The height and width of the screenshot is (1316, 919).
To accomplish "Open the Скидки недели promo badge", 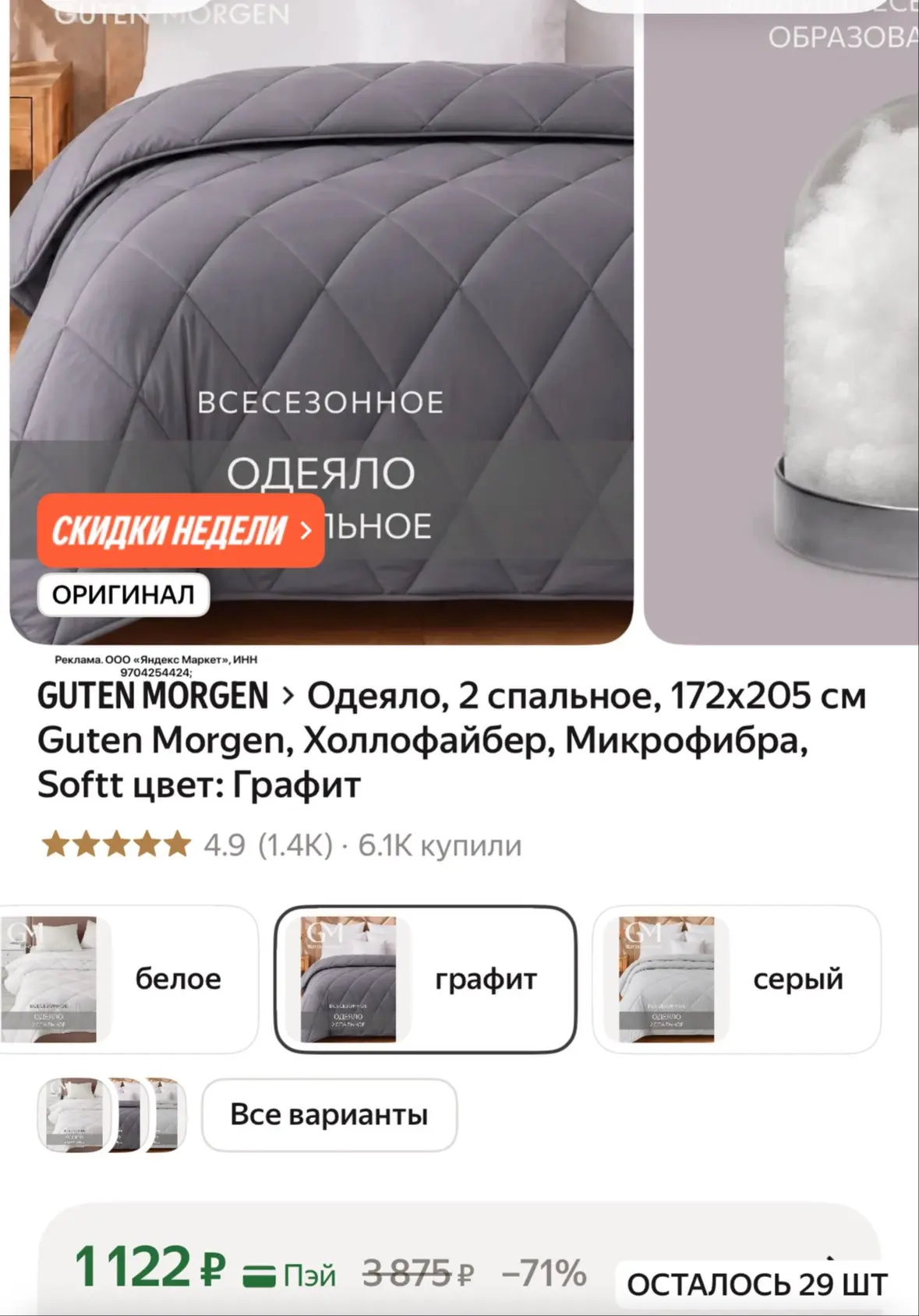I will 181,531.
